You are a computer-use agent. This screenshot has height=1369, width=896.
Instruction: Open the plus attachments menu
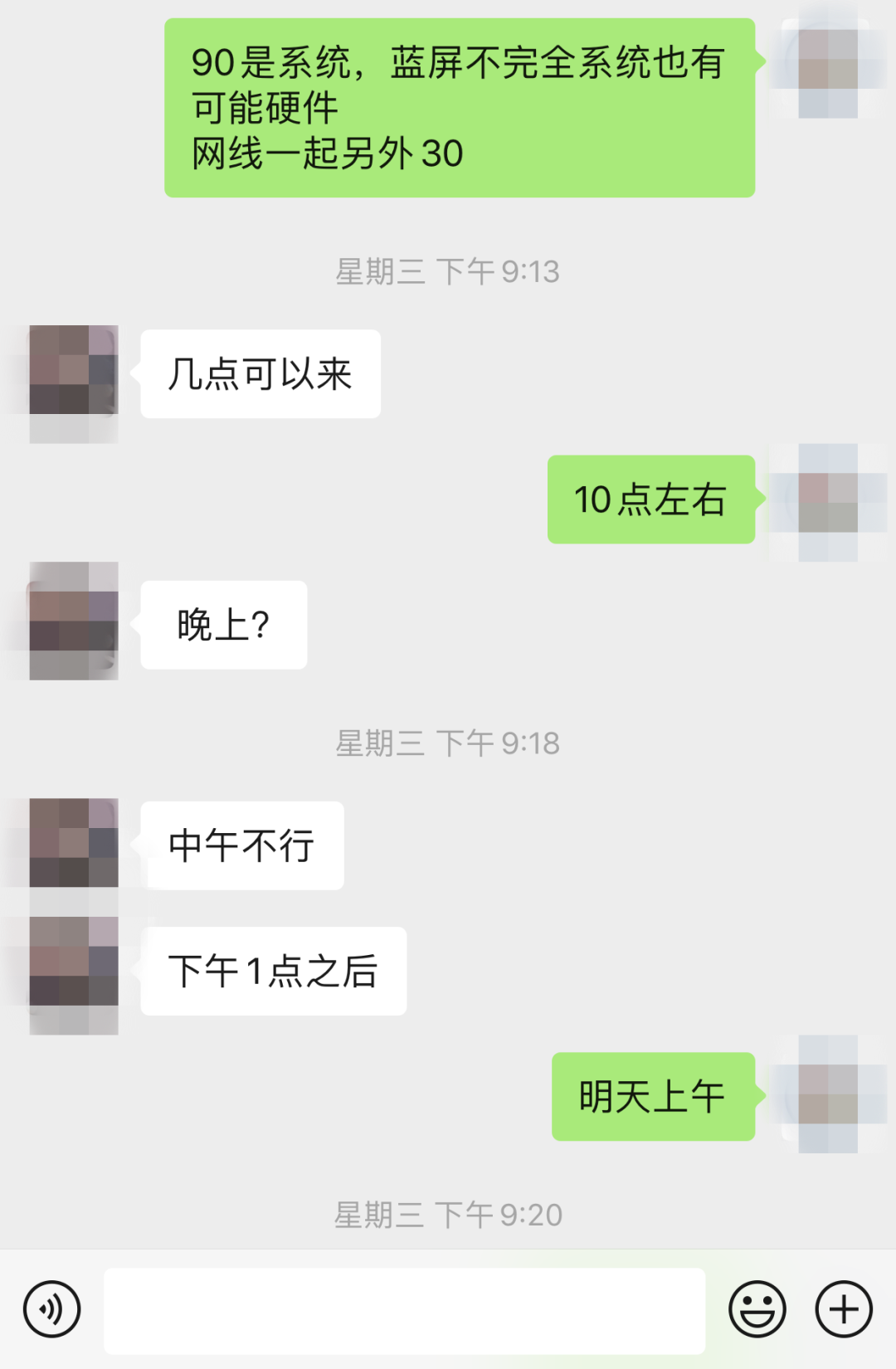[844, 1310]
